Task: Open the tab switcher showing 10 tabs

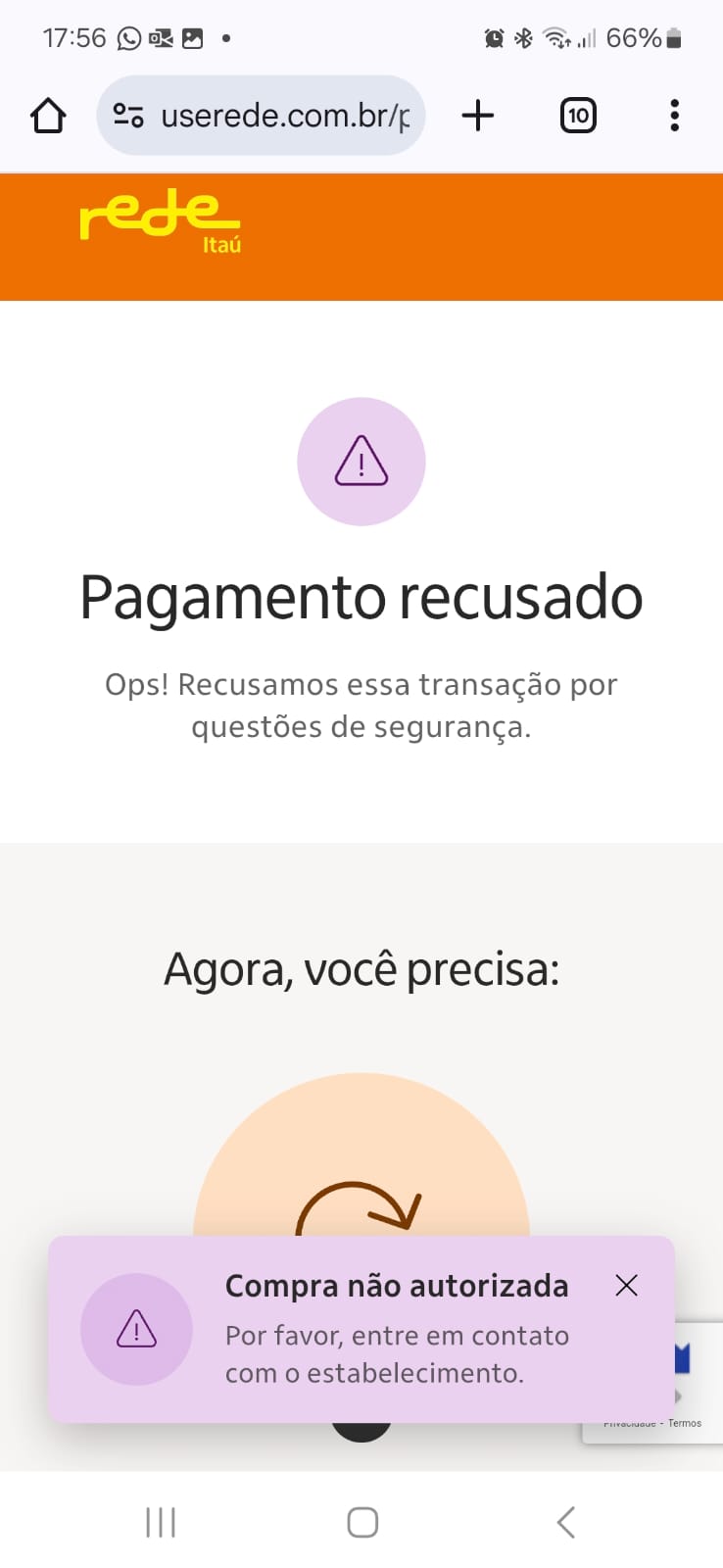Action: click(578, 115)
